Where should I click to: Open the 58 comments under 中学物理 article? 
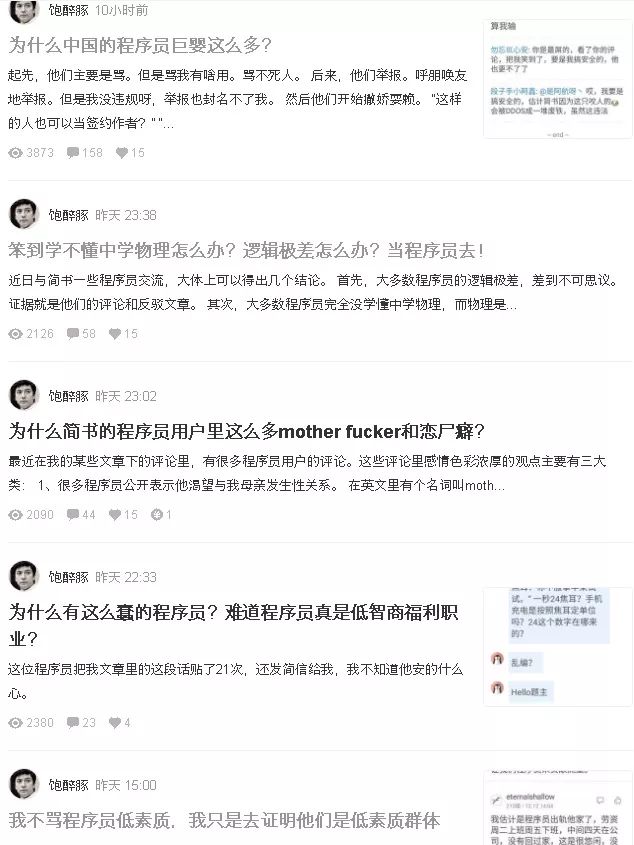point(81,333)
